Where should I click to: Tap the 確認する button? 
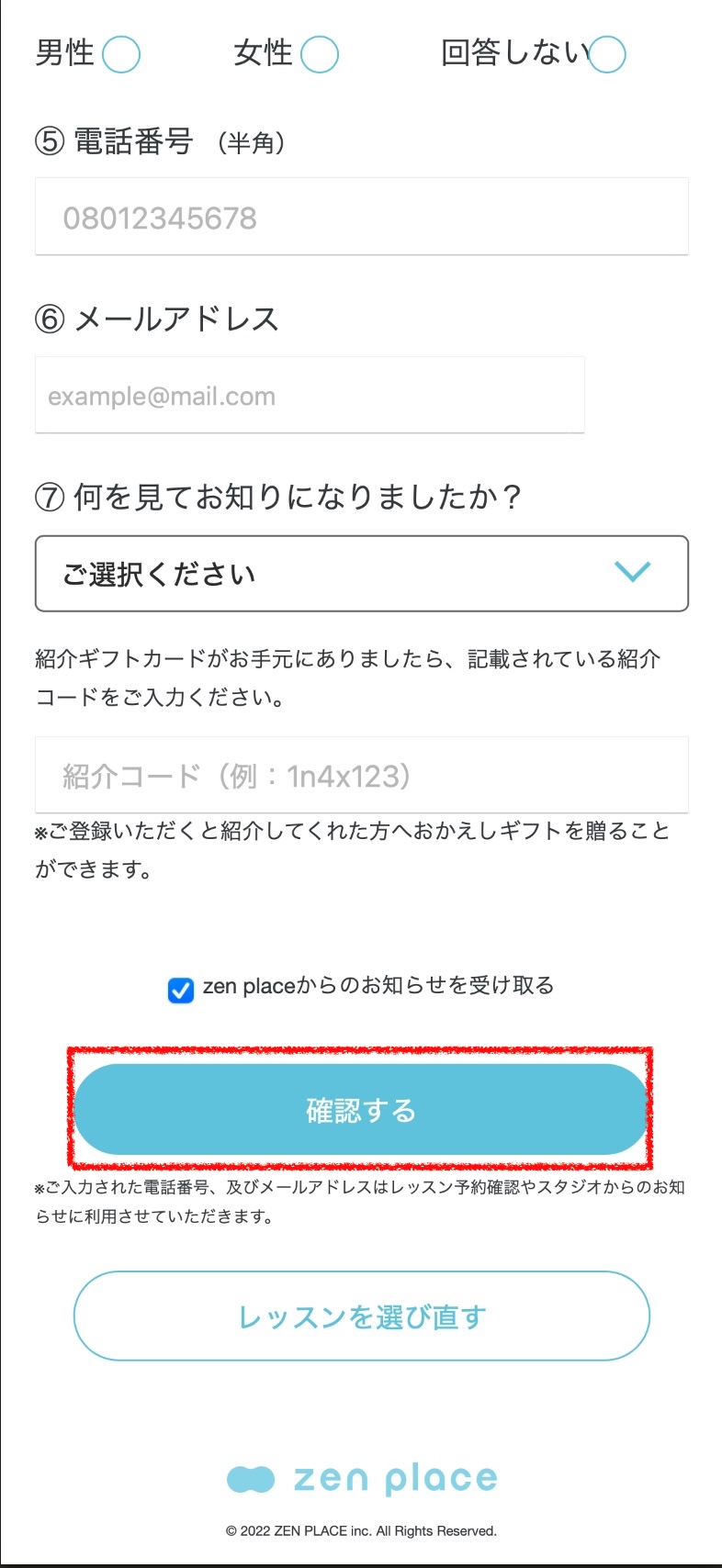click(x=361, y=1110)
